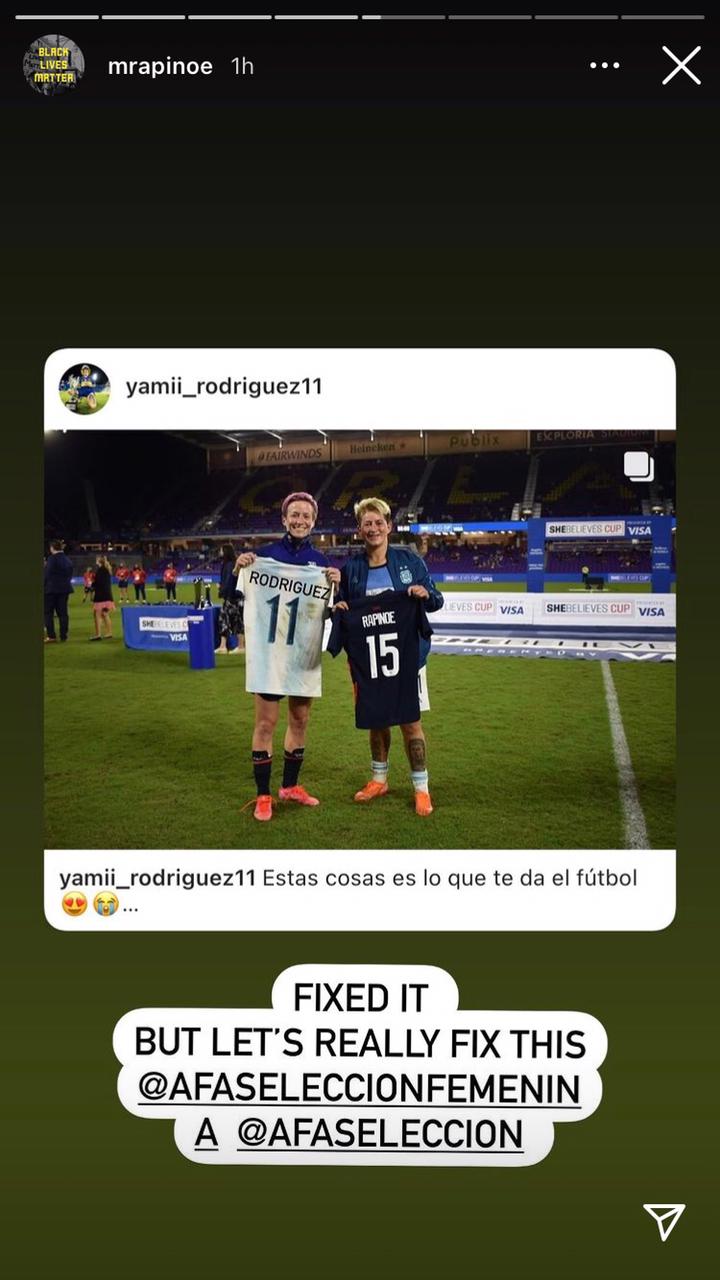Viewport: 720px width, 1280px height.
Task: Open the @AFASELECCION mention
Action: (380, 1134)
